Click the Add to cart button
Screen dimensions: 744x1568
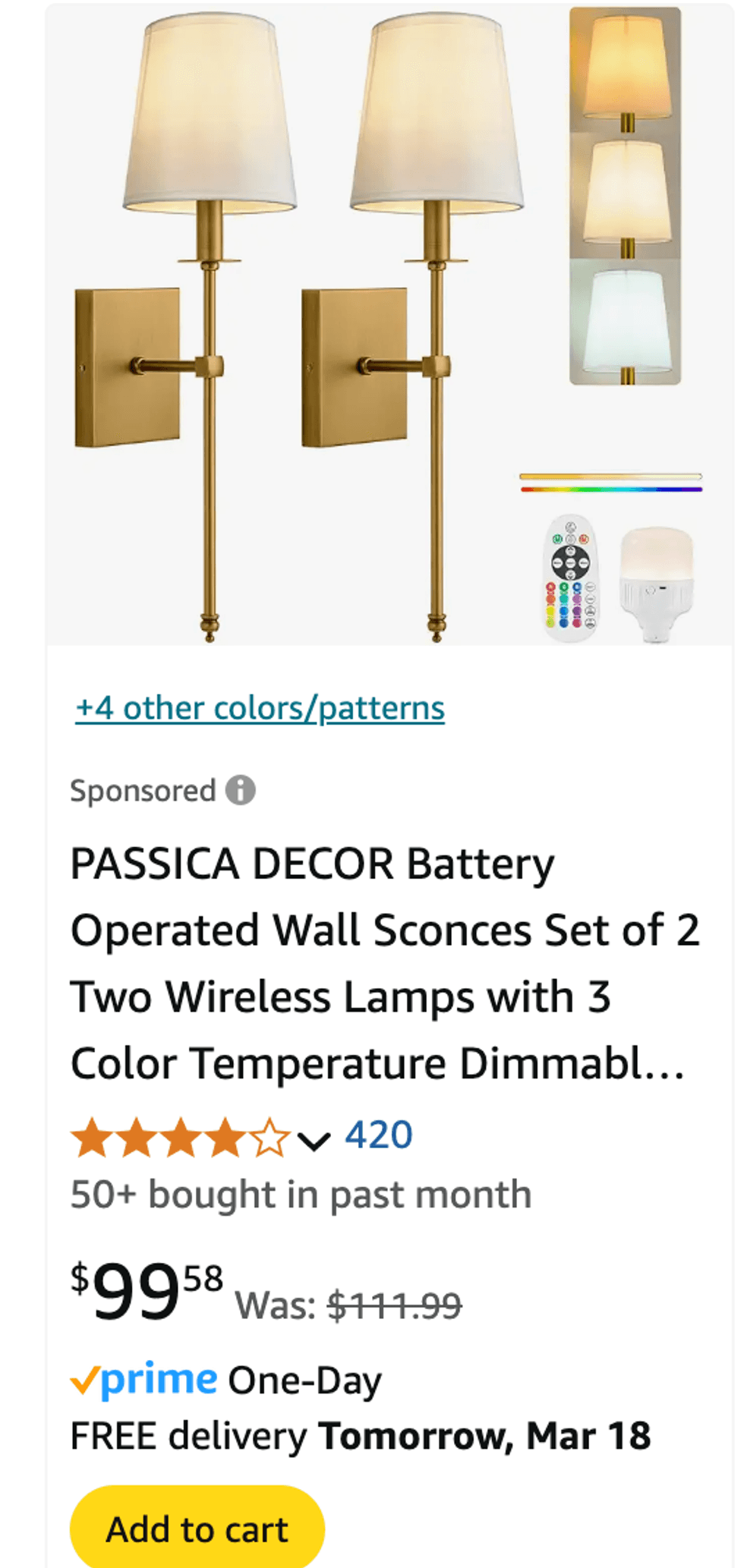pos(197,1529)
